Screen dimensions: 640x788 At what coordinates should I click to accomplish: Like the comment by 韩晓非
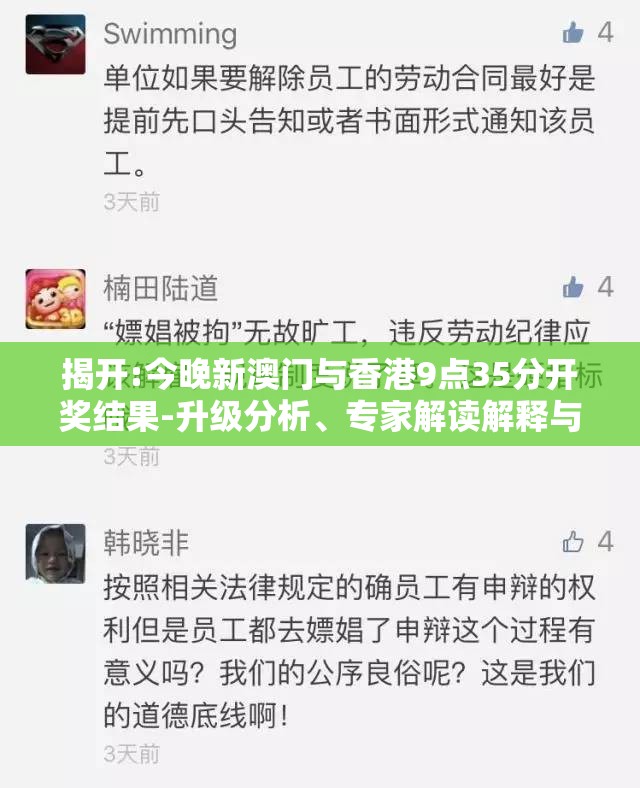tap(573, 542)
